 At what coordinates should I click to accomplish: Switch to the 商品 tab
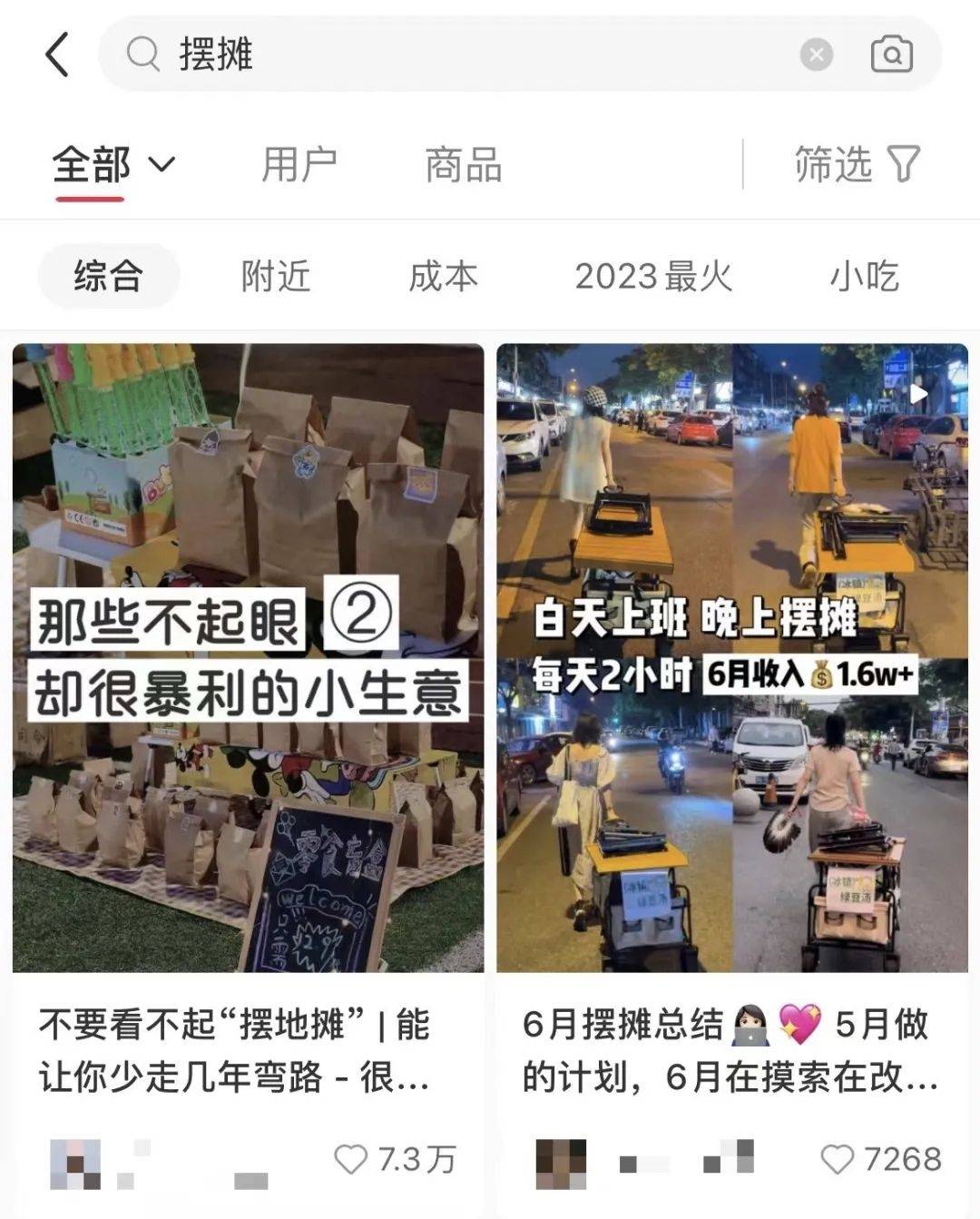[463, 165]
